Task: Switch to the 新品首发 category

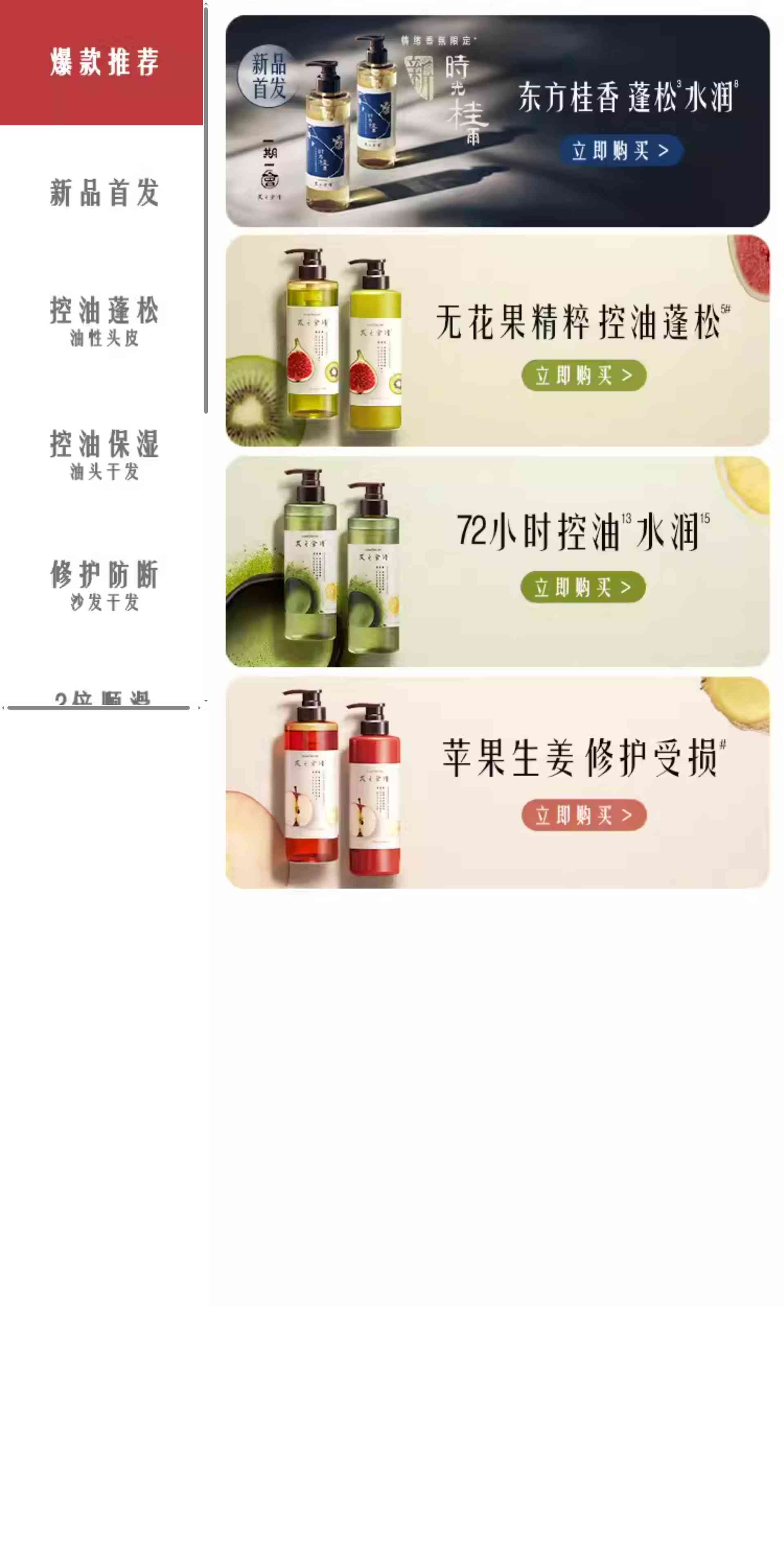Action: tap(103, 192)
